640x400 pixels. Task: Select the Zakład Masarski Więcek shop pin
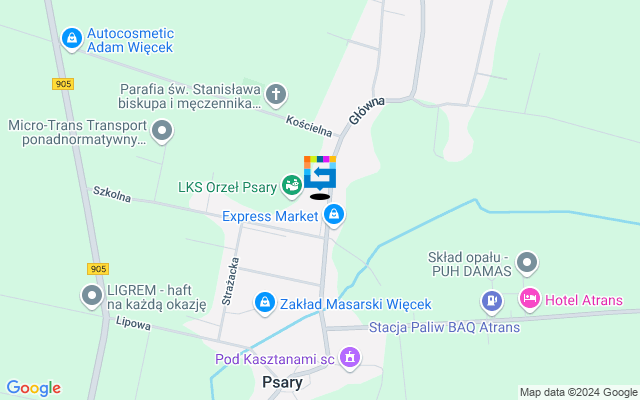[264, 301]
